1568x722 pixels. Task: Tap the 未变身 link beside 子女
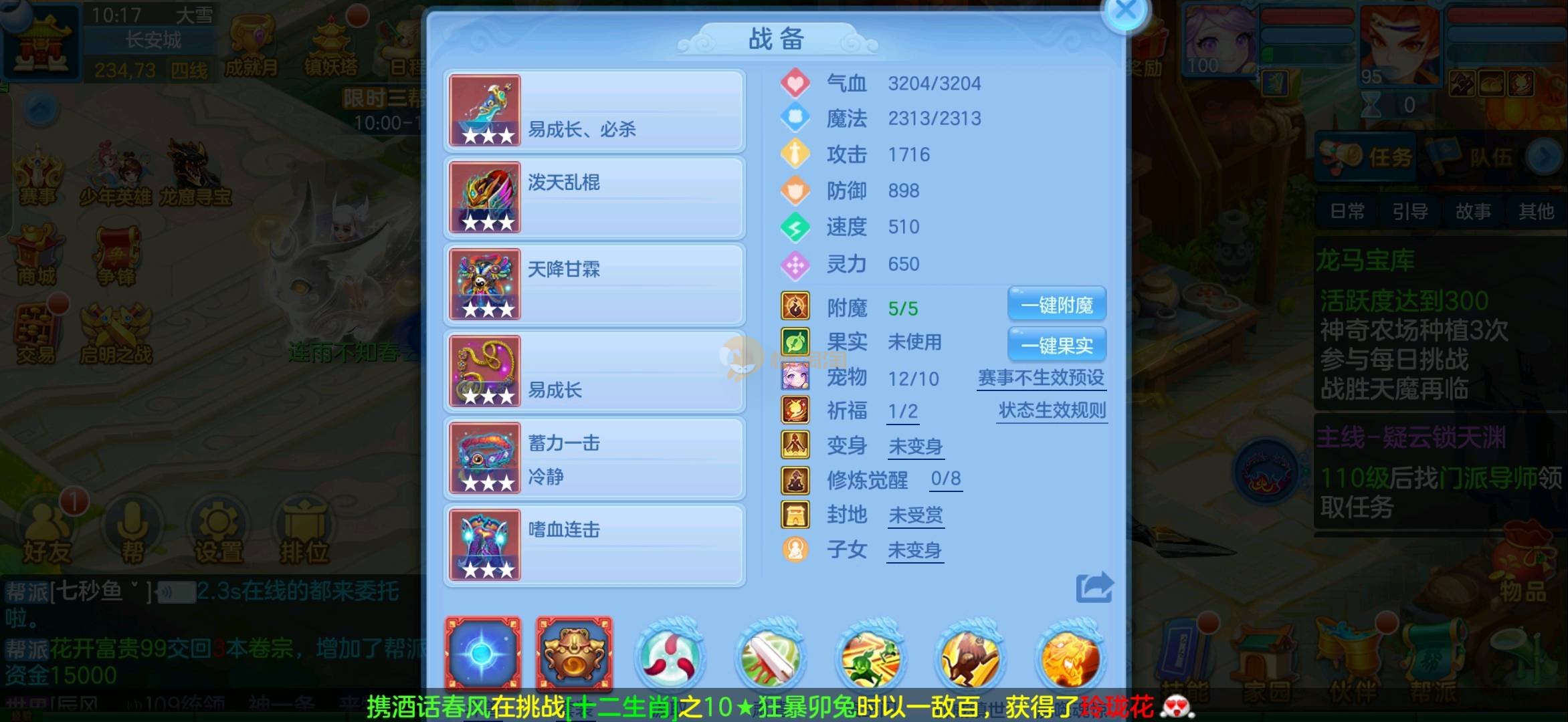click(914, 551)
